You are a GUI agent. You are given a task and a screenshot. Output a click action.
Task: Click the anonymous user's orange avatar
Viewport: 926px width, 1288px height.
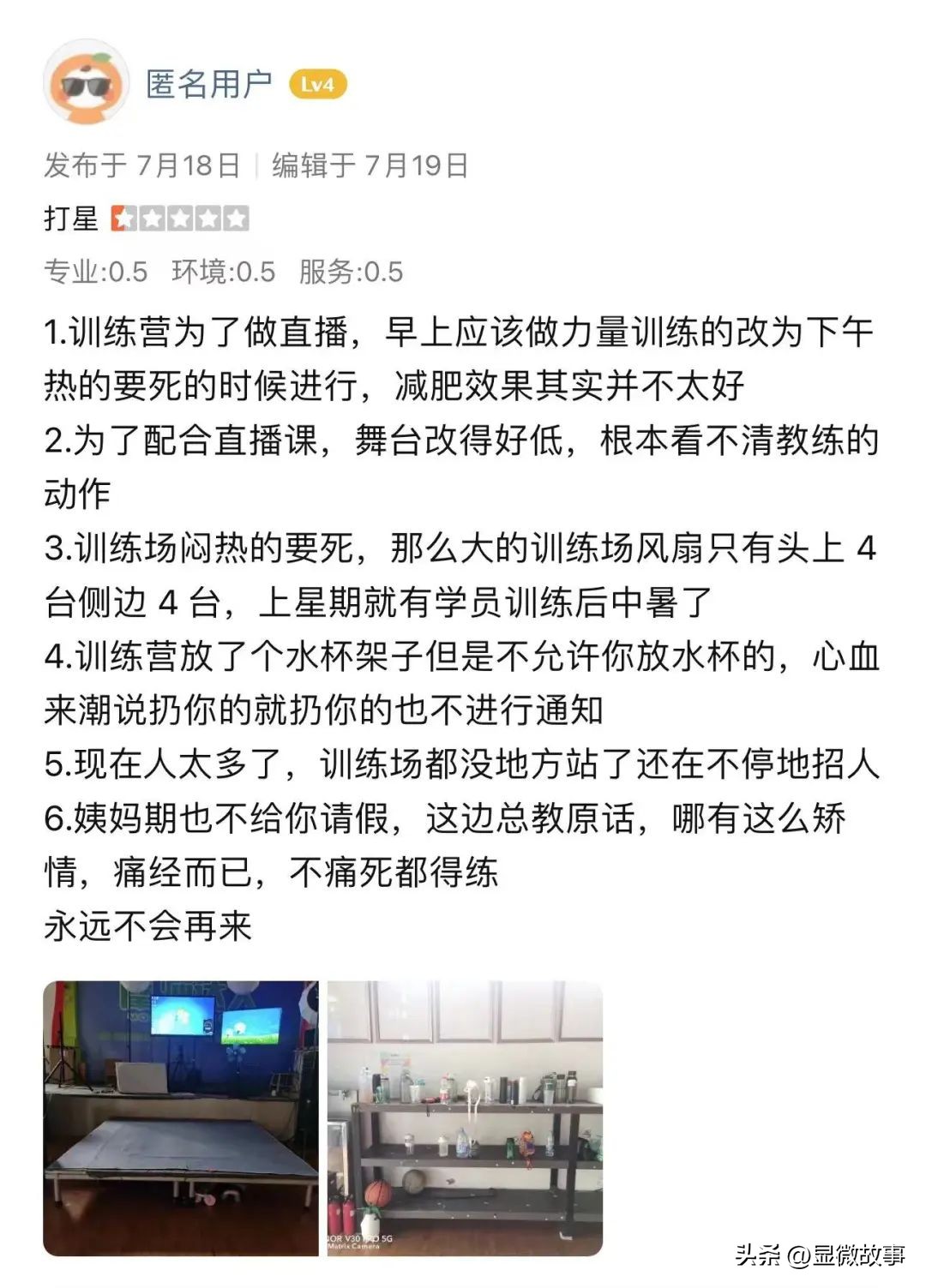86,81
